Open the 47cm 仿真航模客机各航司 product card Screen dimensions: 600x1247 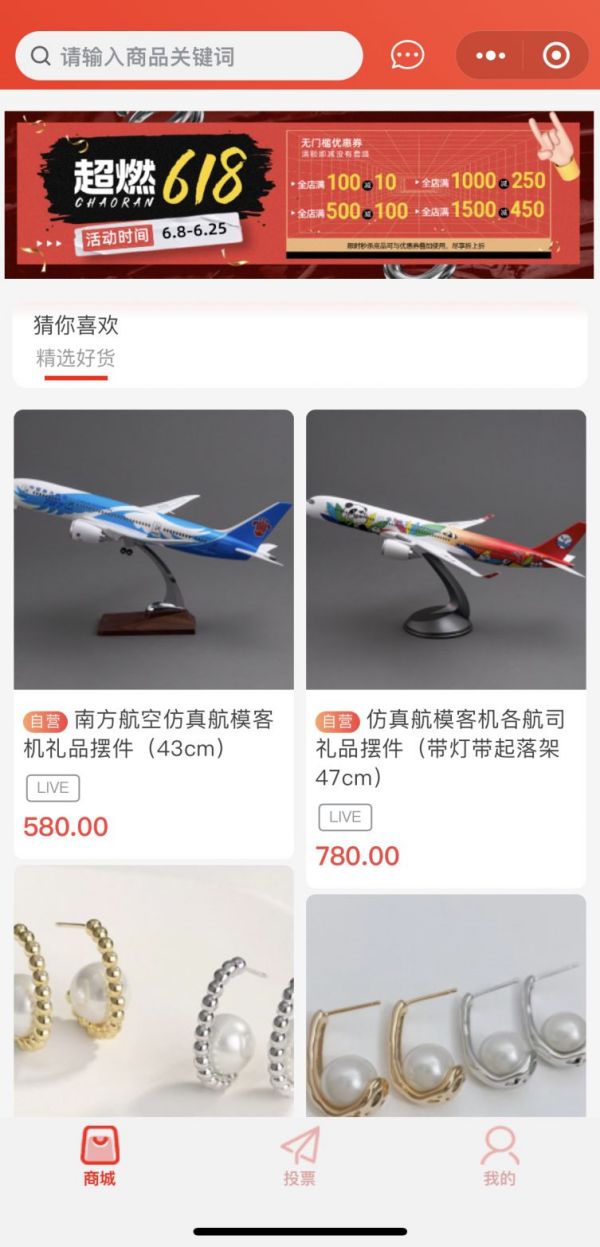pyautogui.click(x=446, y=648)
